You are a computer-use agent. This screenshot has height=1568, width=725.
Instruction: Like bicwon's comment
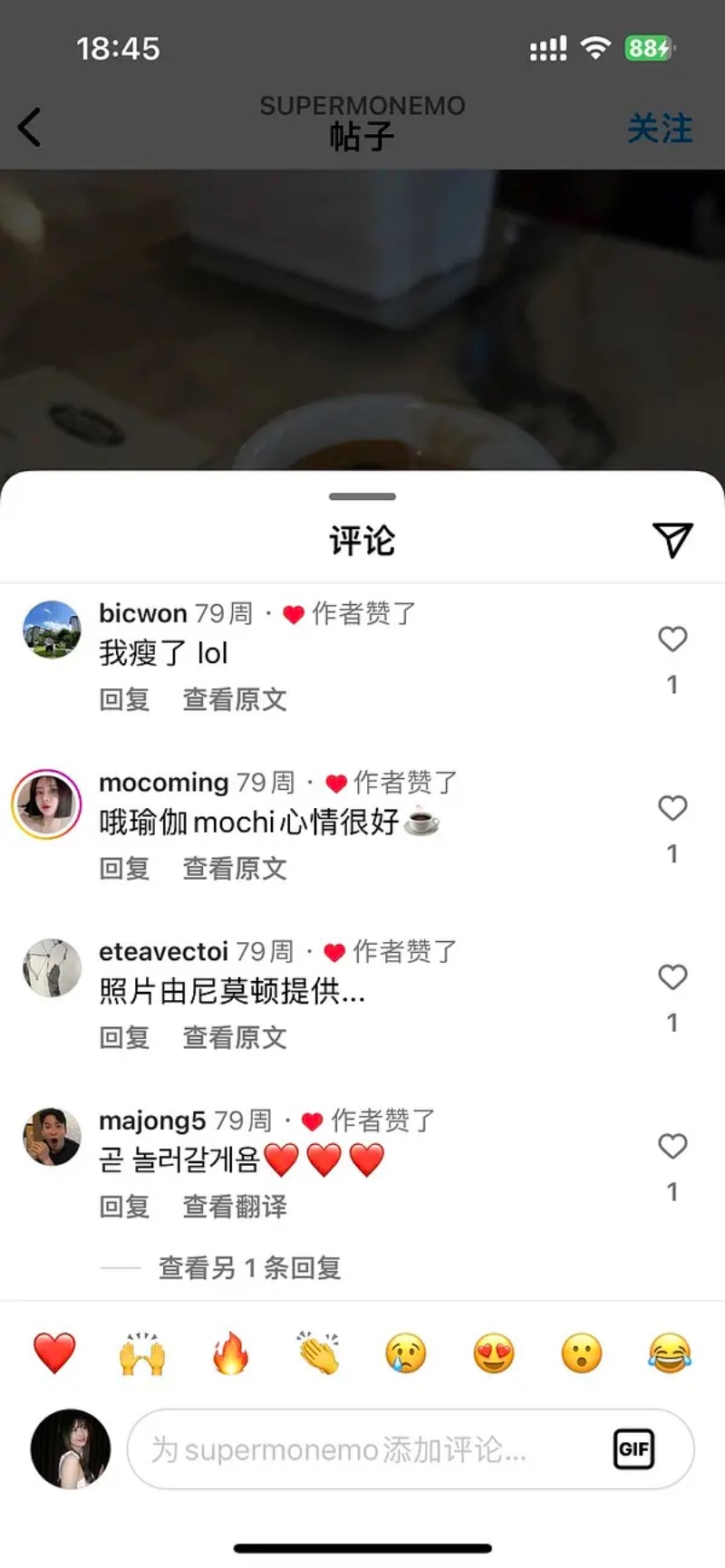672,640
